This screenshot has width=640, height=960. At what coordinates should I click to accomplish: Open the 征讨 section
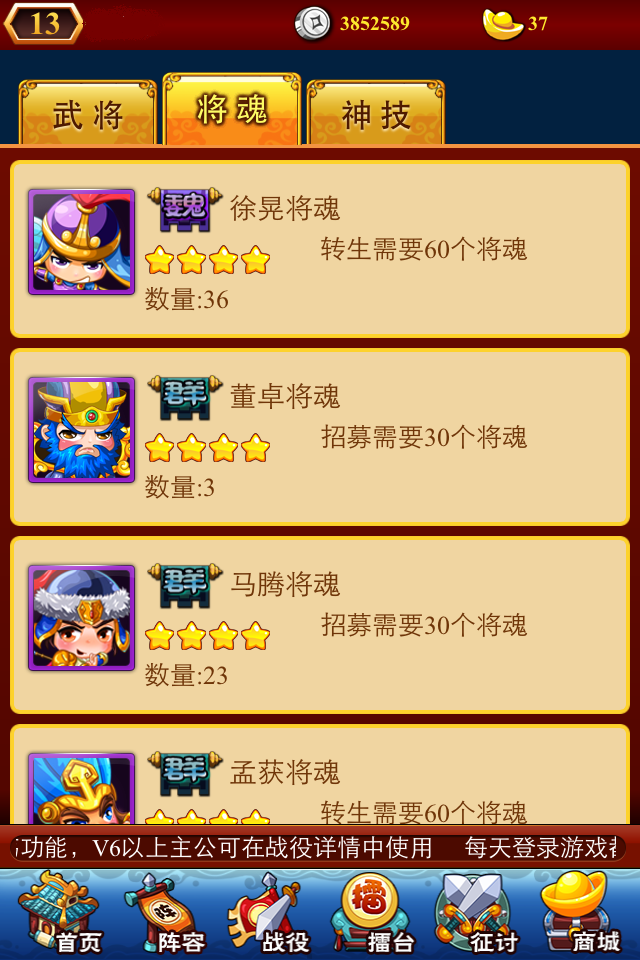[x=477, y=912]
